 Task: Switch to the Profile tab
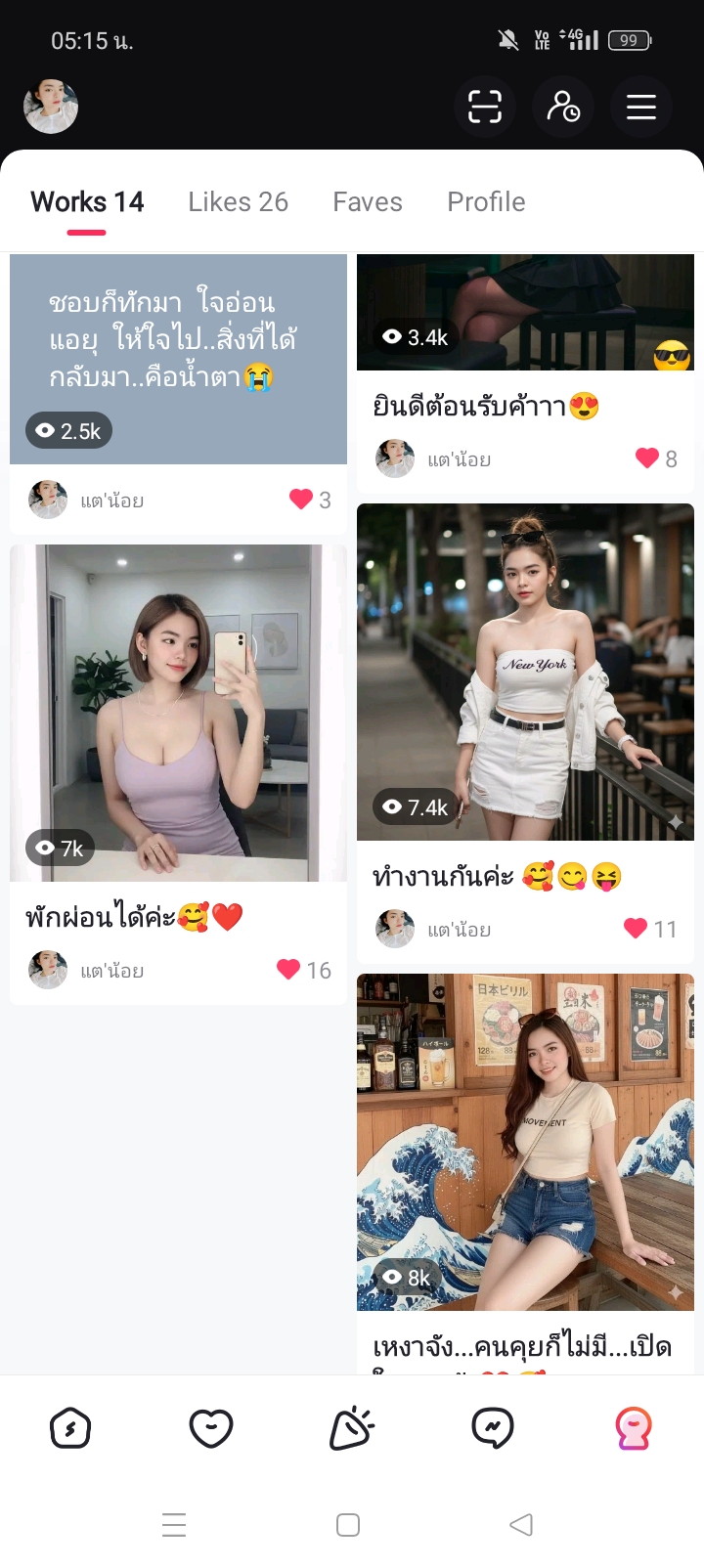pos(486,202)
